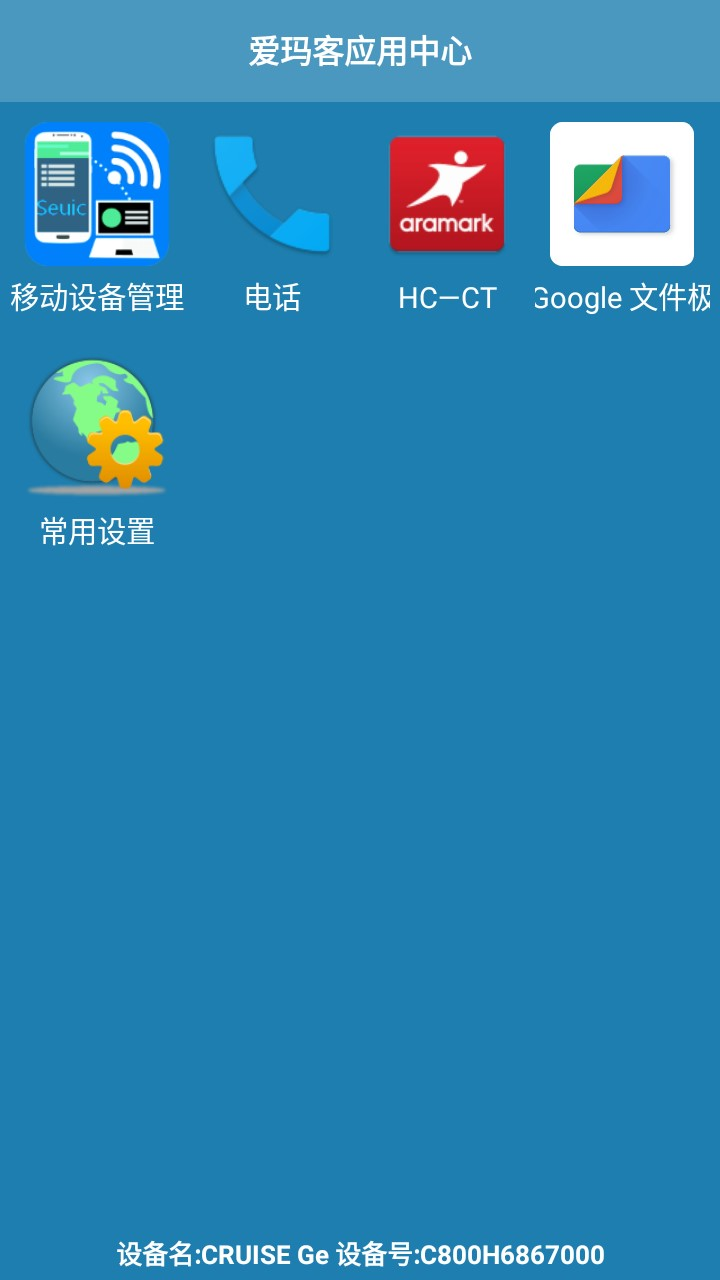Image resolution: width=720 pixels, height=1280 pixels.
Task: Open the 移动设备管理 app
Action: click(97, 195)
